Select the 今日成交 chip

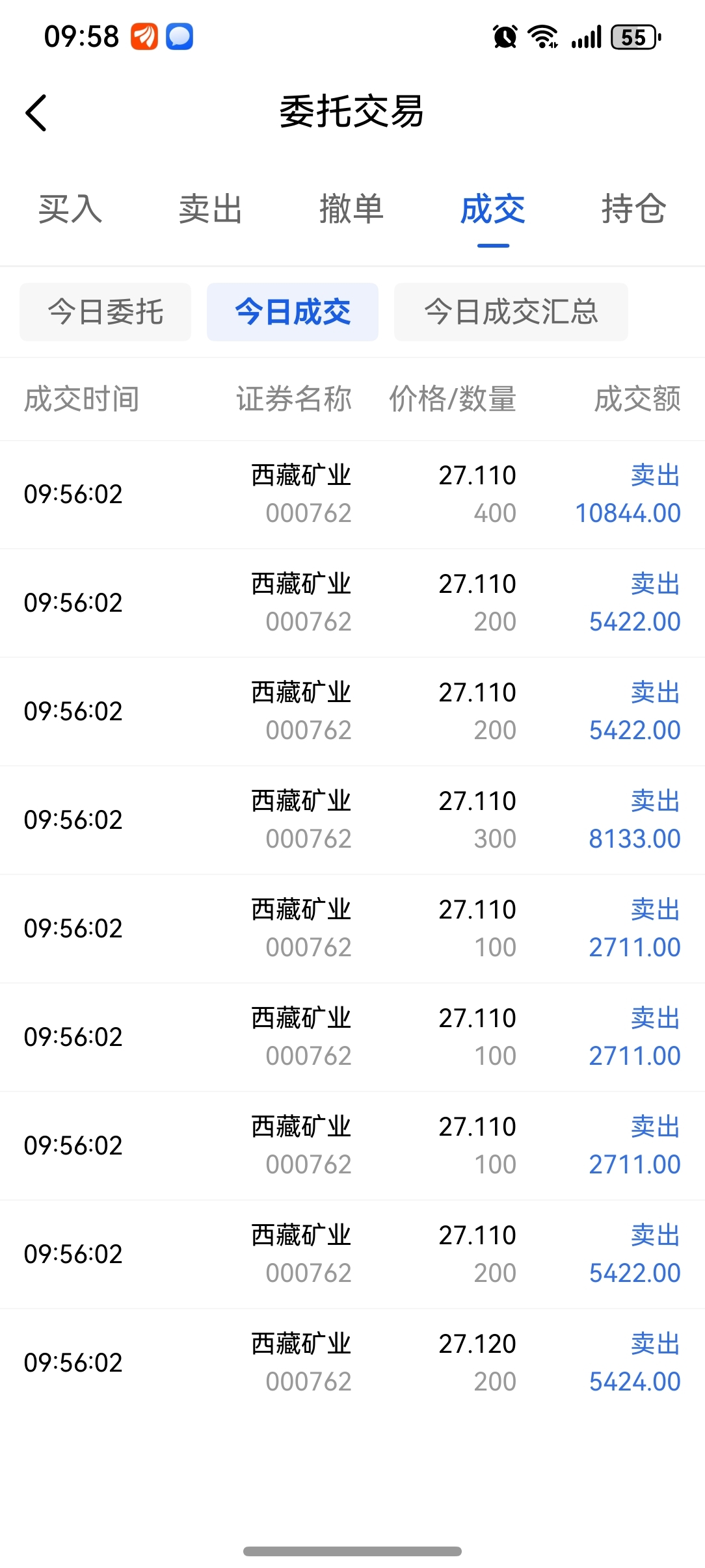(x=293, y=312)
